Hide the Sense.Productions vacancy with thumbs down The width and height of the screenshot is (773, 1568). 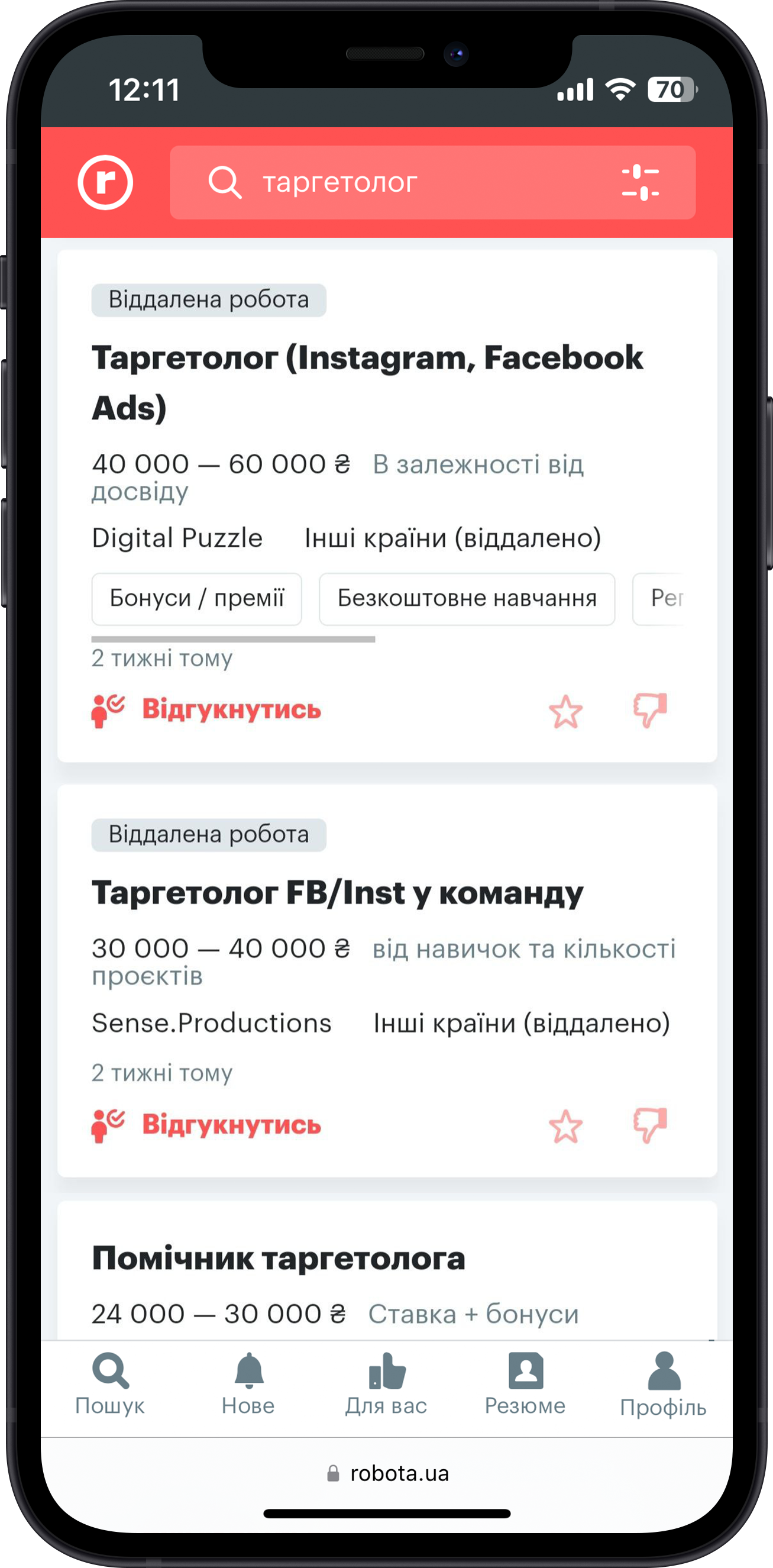pyautogui.click(x=650, y=1124)
